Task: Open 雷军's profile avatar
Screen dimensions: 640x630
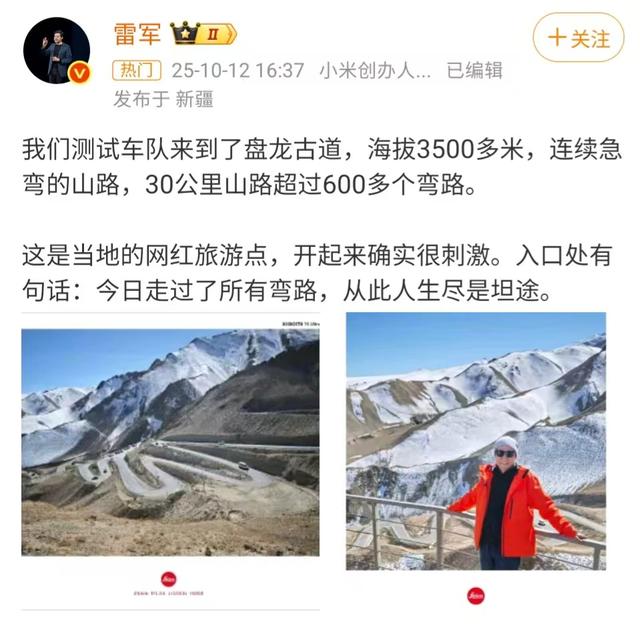Action: coord(56,50)
